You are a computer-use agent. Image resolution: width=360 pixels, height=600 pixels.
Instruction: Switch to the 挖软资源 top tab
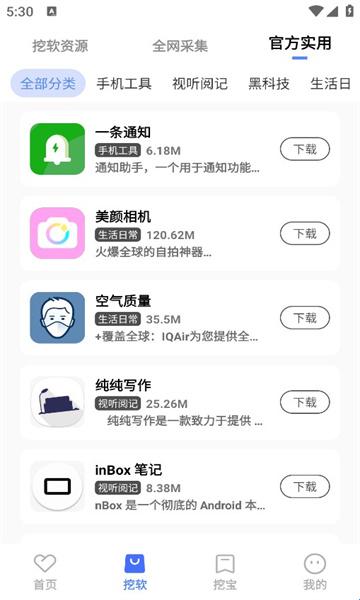coord(60,46)
